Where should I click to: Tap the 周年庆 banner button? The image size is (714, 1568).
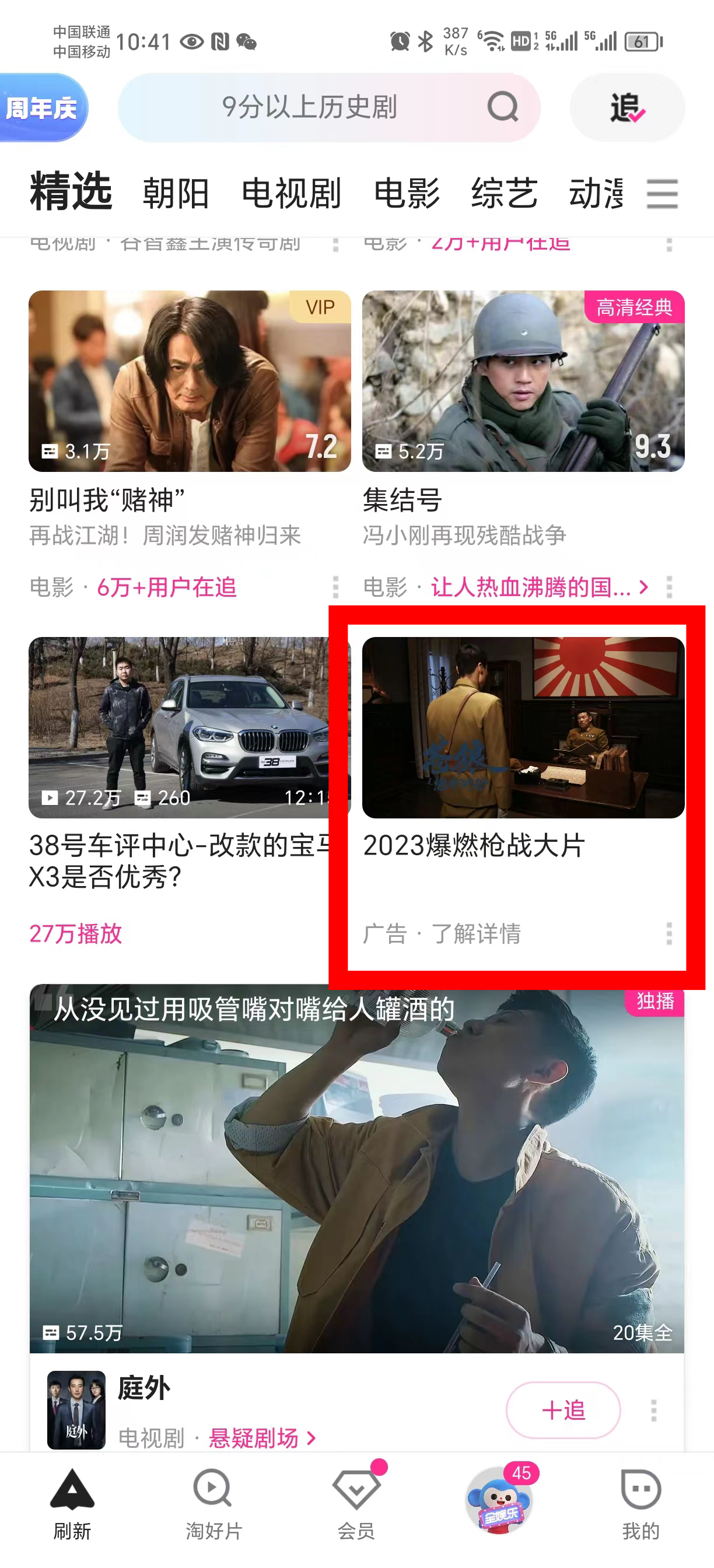click(41, 108)
